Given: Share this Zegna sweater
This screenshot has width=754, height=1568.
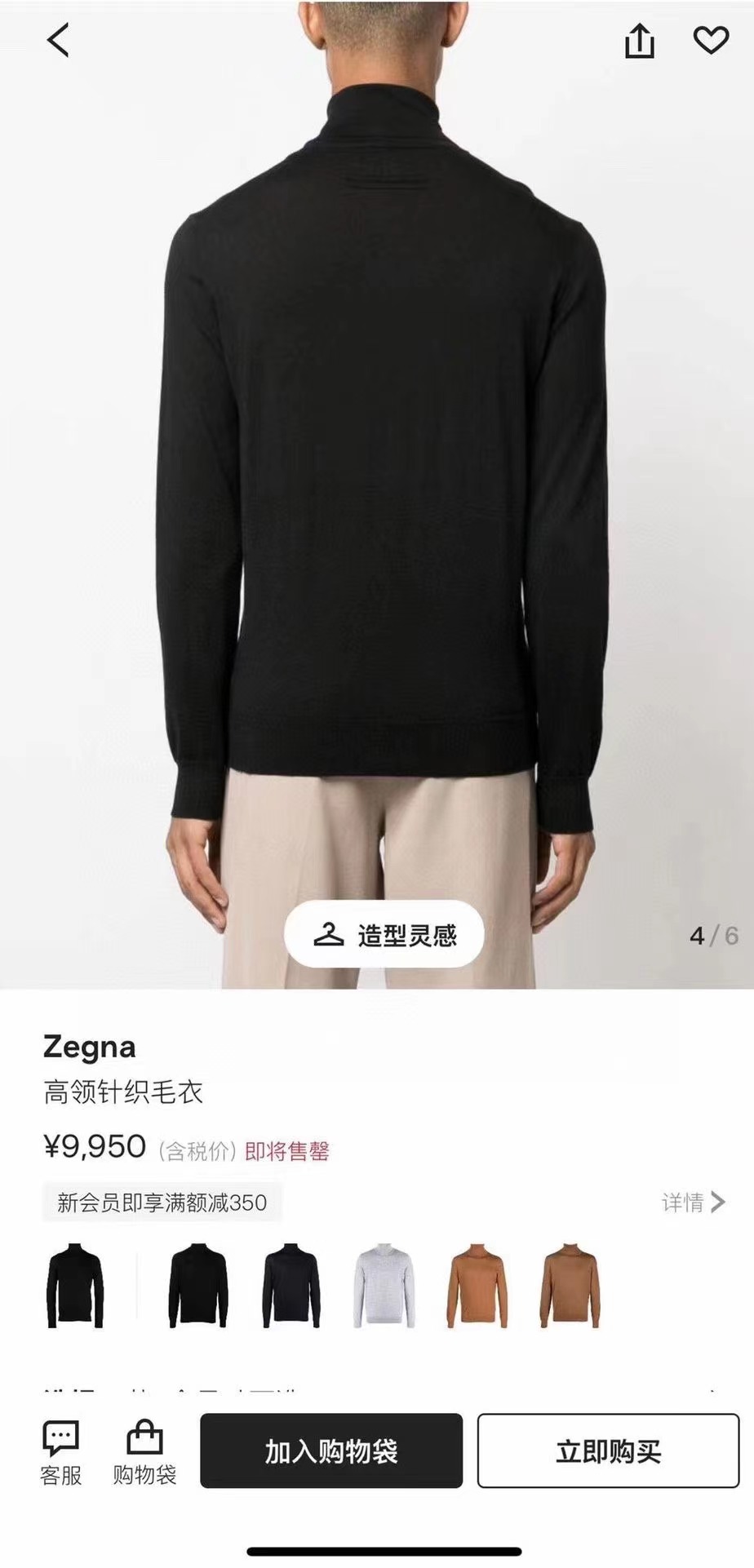Looking at the screenshot, I should [x=640, y=40].
